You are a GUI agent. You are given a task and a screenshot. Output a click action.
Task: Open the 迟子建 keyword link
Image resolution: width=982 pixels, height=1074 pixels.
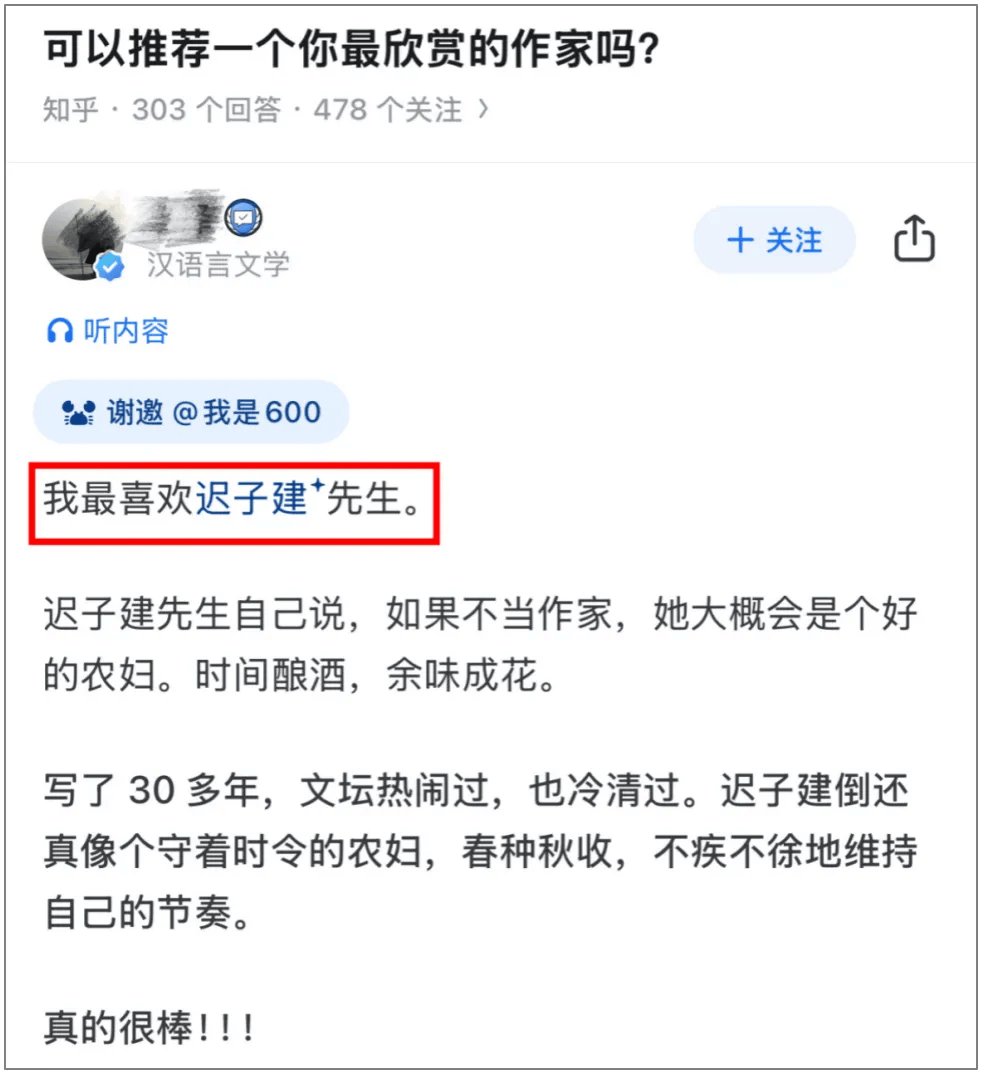pyautogui.click(x=252, y=499)
